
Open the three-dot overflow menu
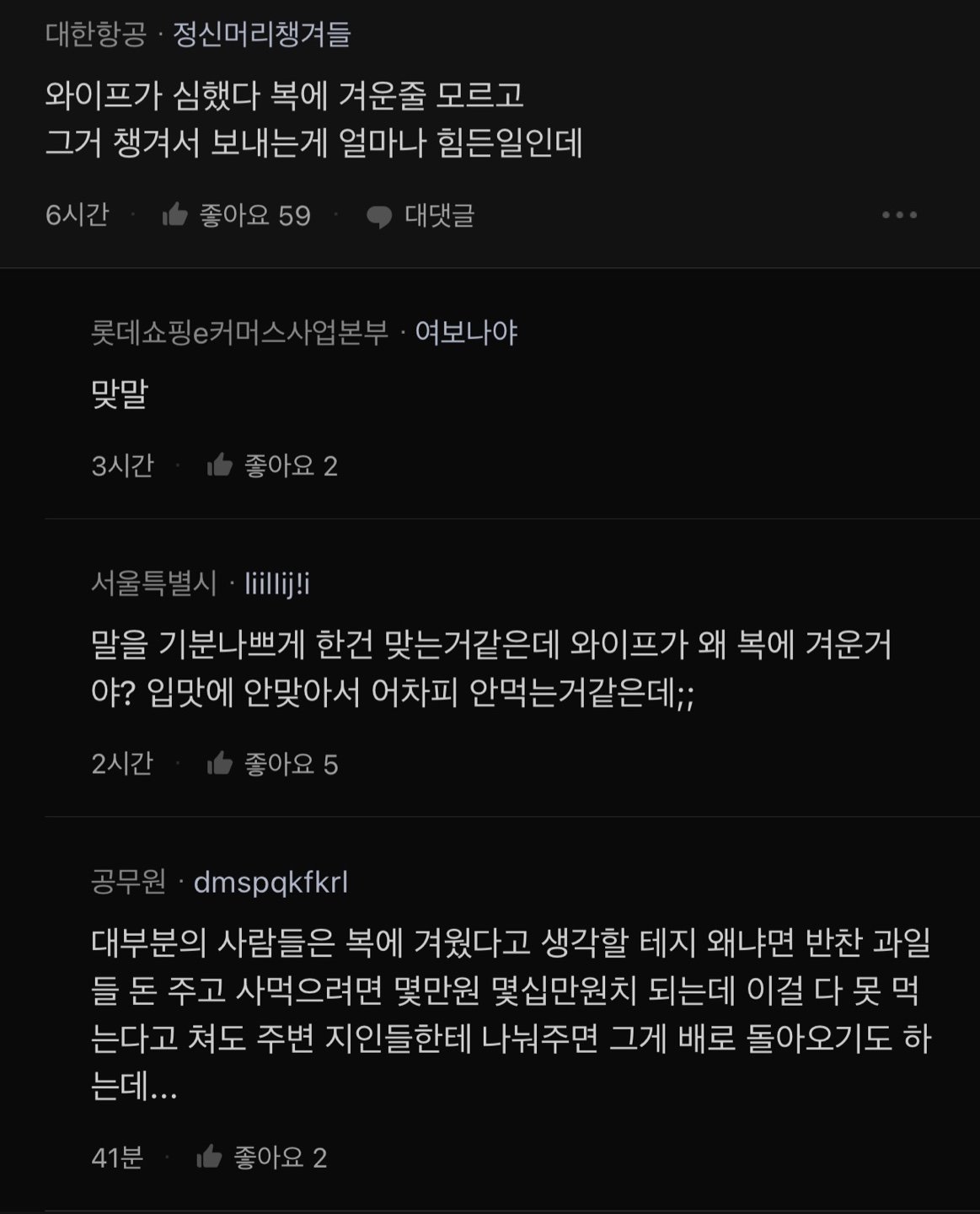pyautogui.click(x=899, y=215)
